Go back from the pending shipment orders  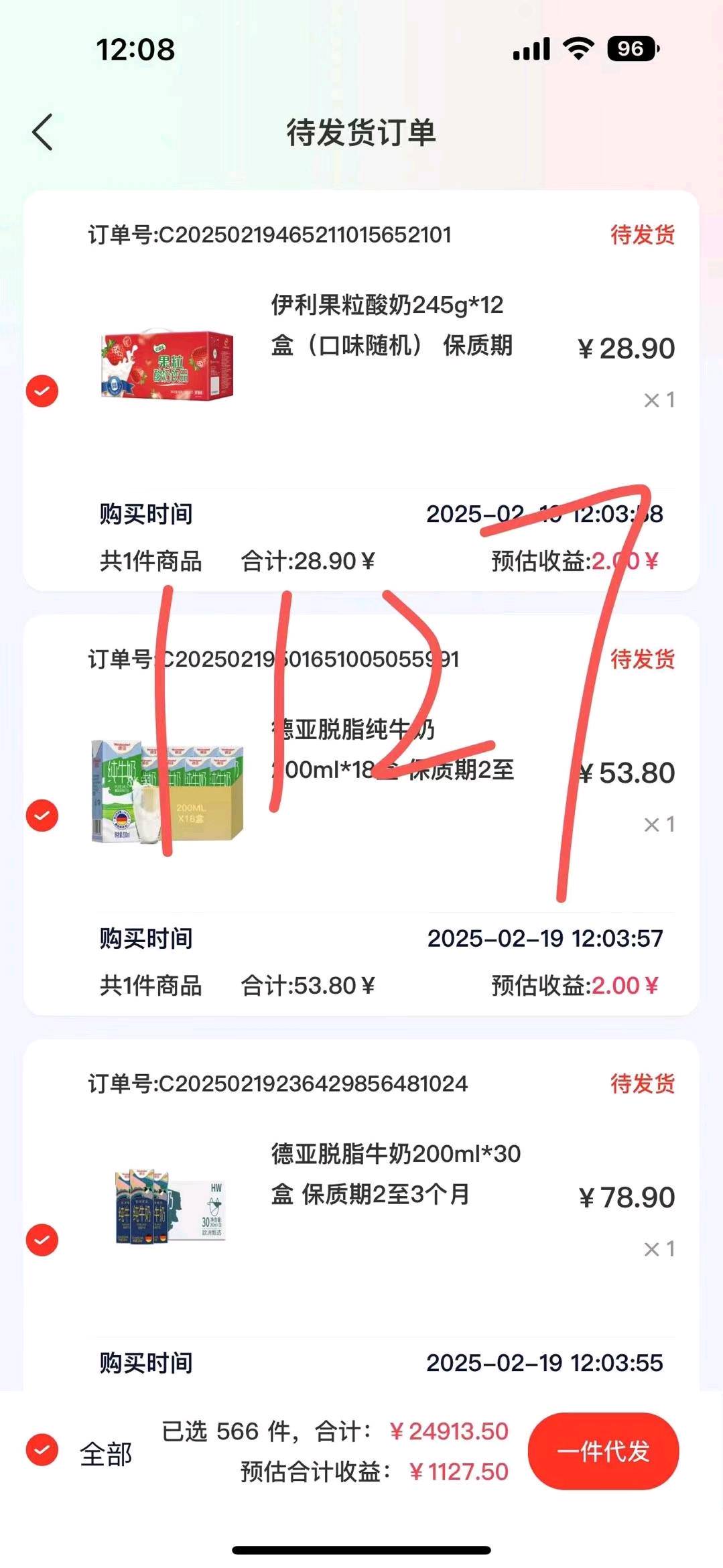point(42,132)
